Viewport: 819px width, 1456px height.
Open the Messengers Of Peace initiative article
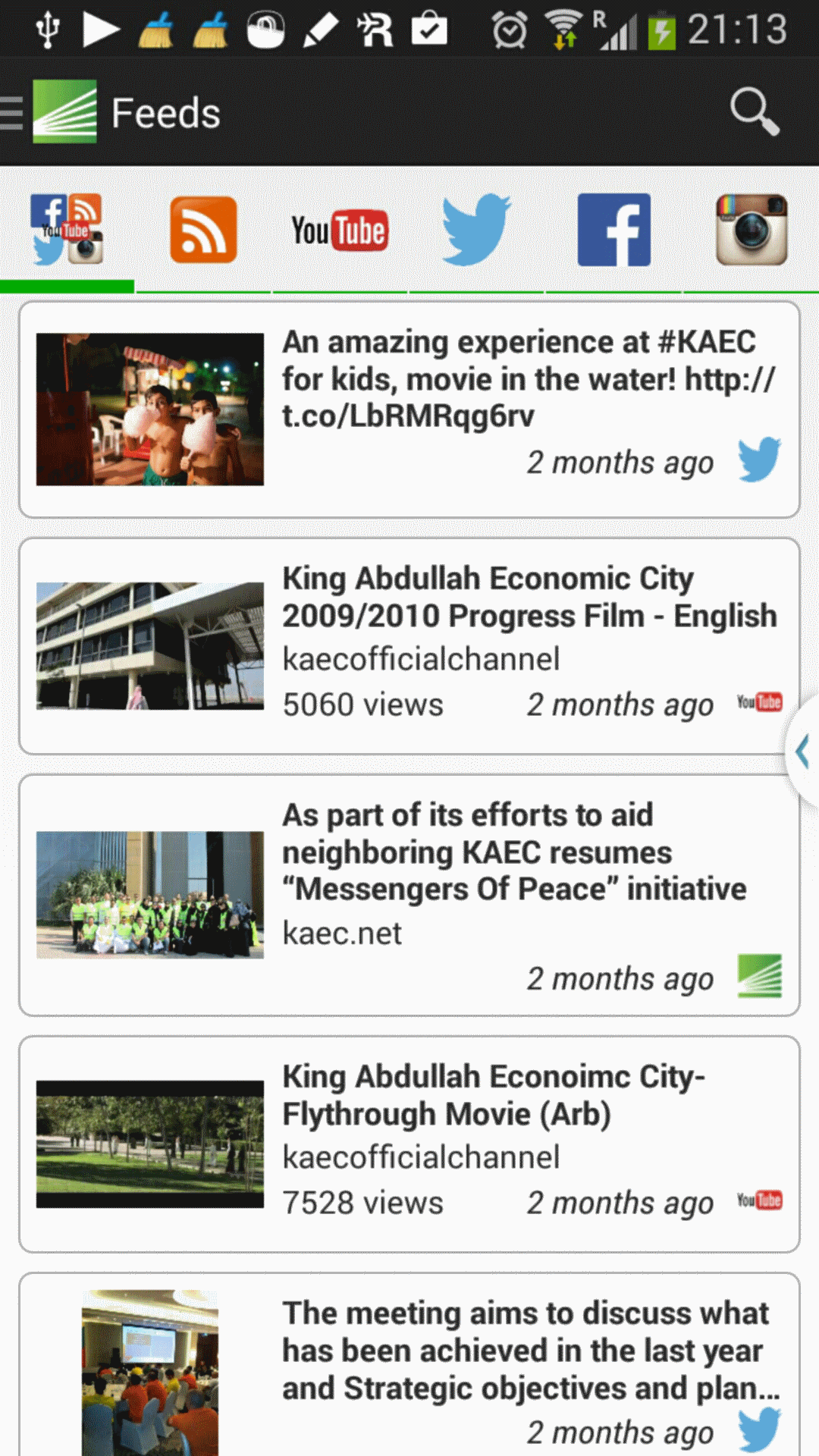pos(409,895)
